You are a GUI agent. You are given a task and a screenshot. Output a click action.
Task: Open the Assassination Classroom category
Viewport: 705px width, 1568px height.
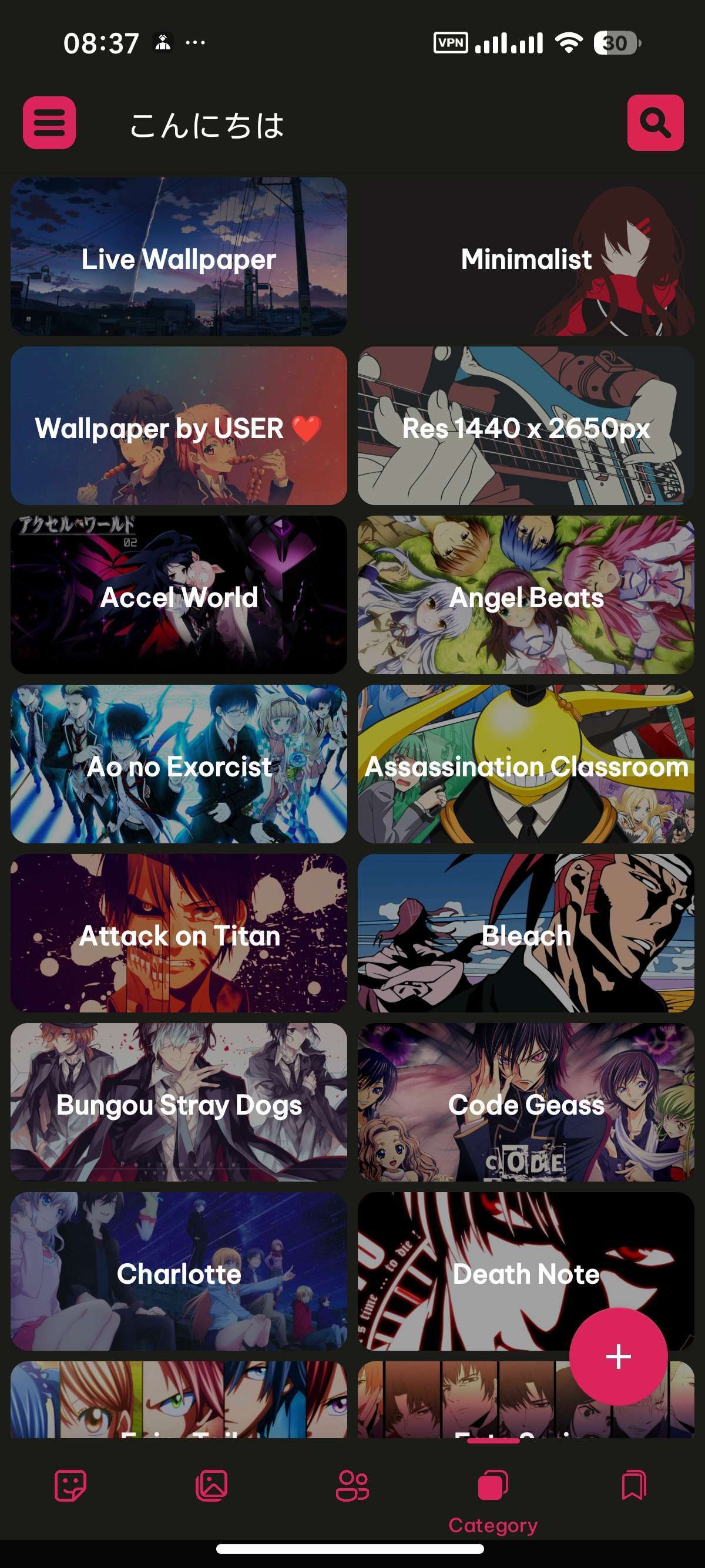pos(525,764)
